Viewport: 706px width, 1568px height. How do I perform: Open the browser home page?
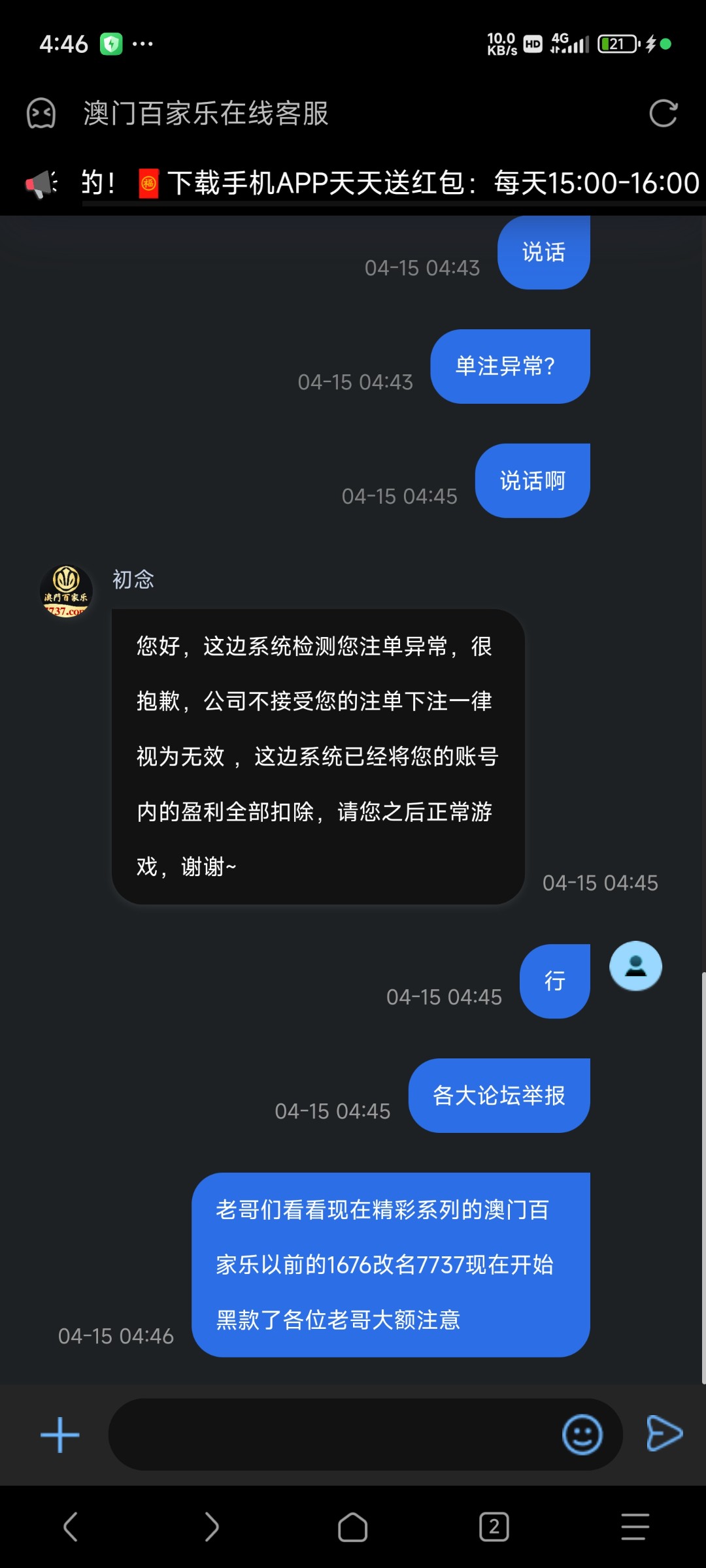click(x=352, y=1527)
